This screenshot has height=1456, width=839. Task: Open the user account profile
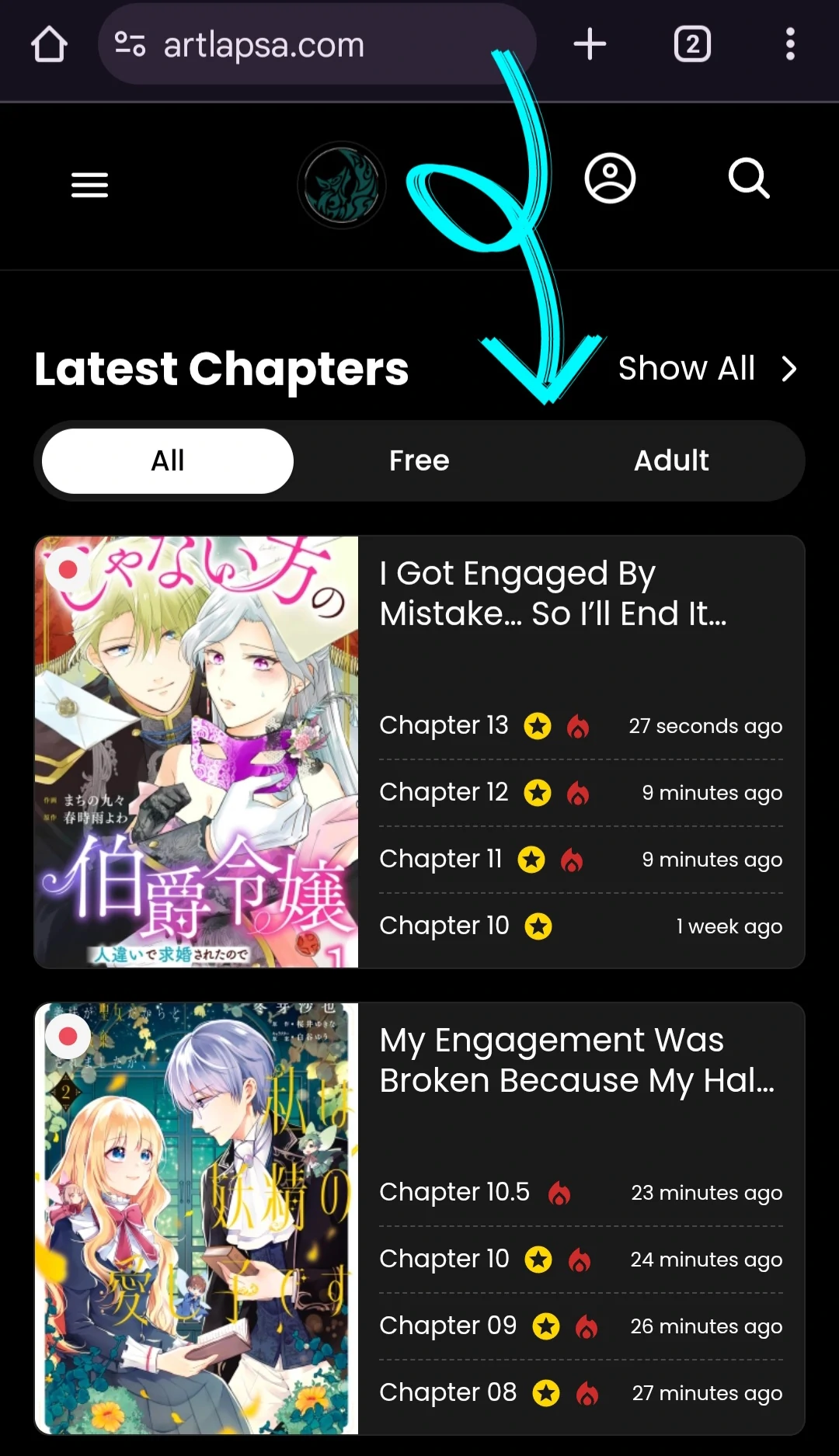pos(610,179)
